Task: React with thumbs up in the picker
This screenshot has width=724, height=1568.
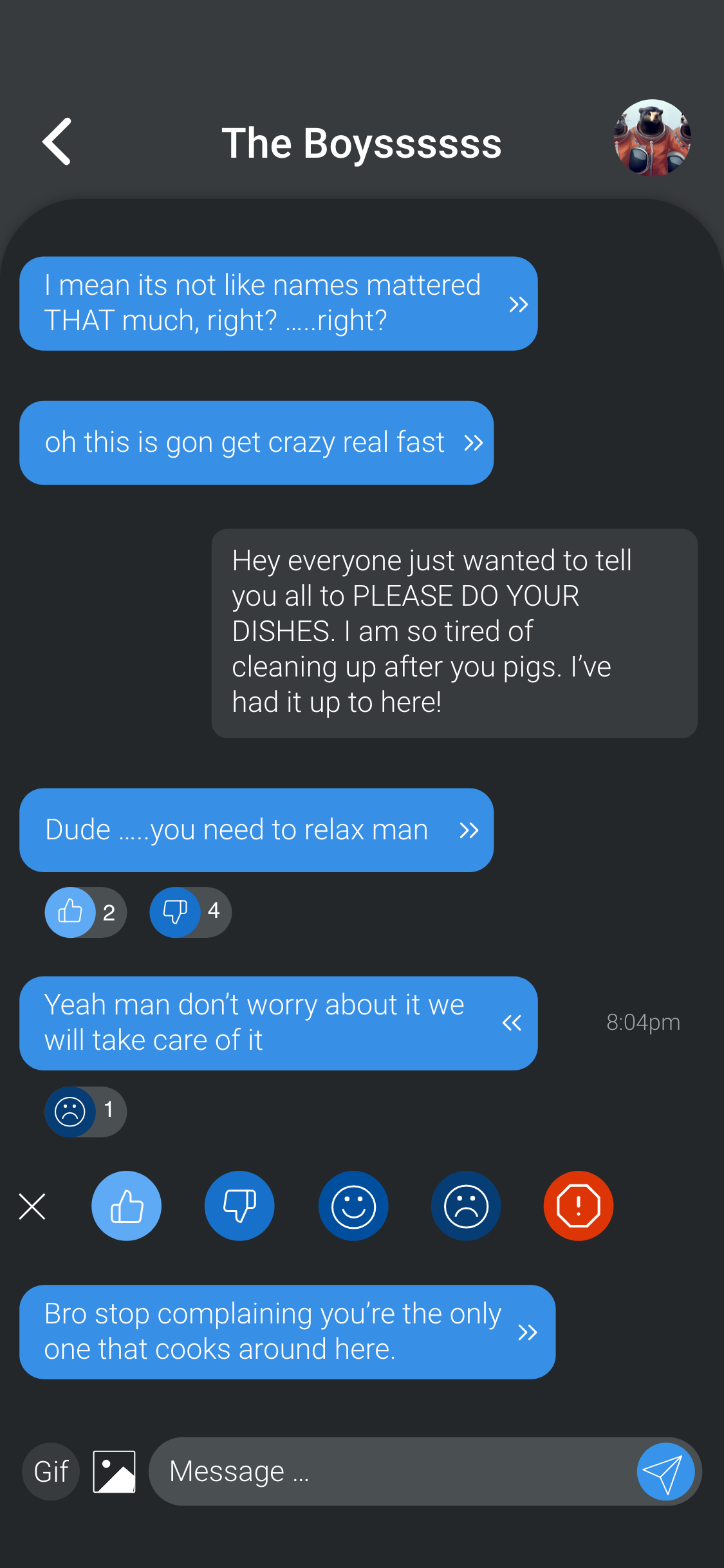Action: (x=127, y=1206)
